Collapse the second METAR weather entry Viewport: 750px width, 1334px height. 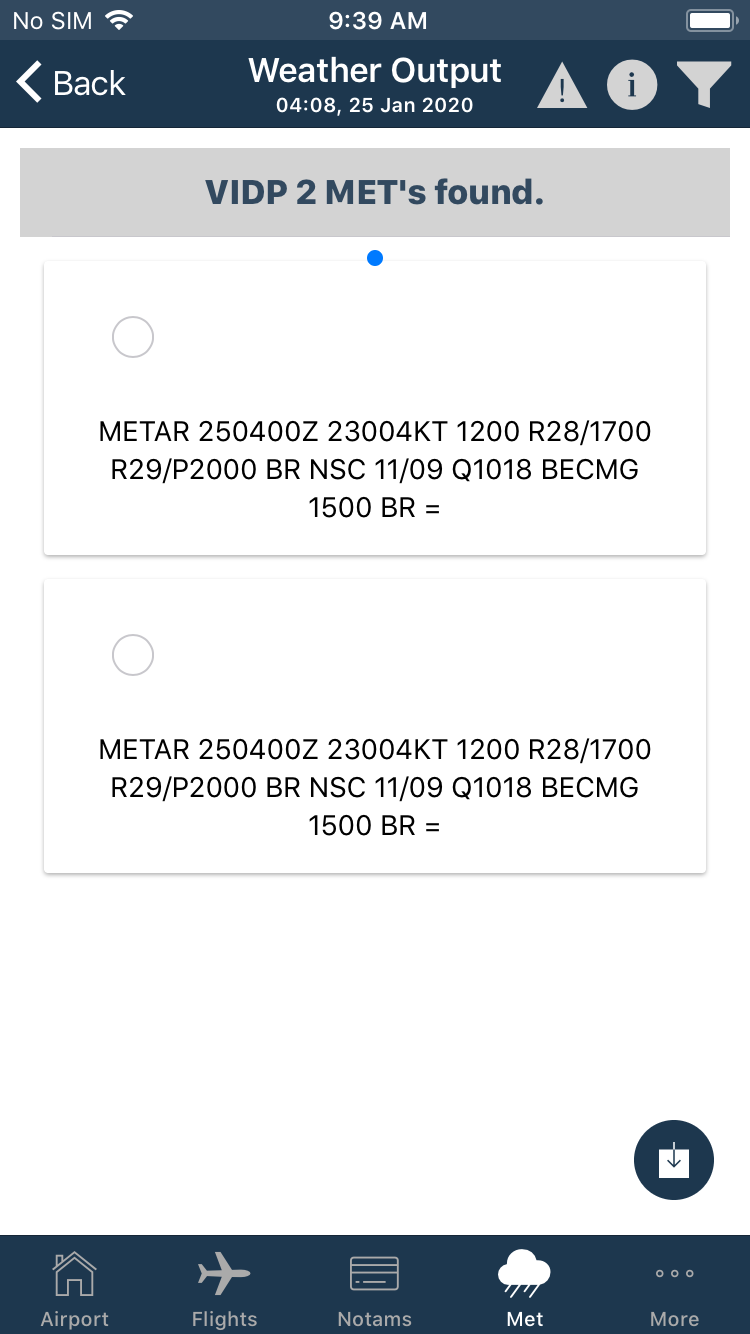[374, 726]
